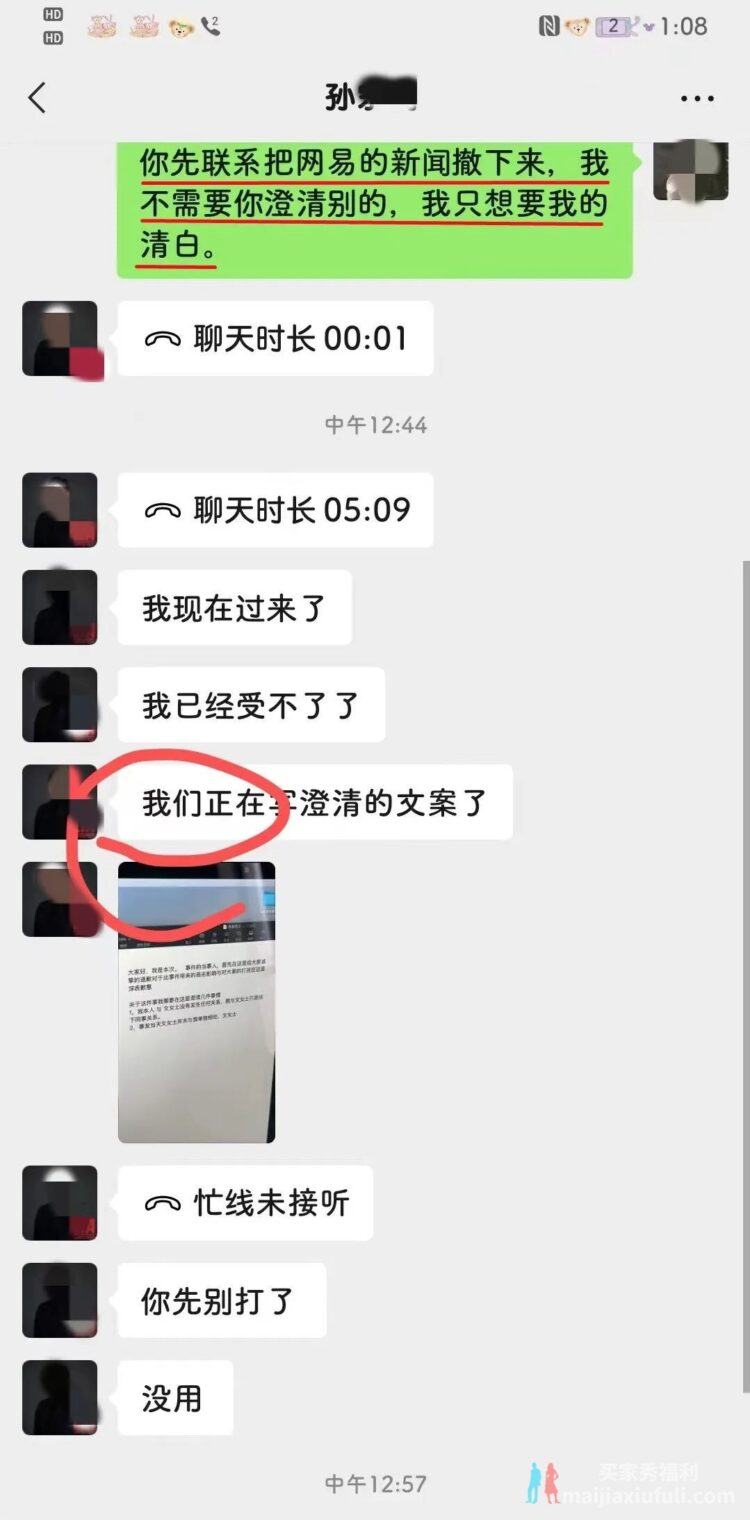Tap the 聊天时长 00:01 call record
Viewport: 750px width, 1520px height.
275,339
